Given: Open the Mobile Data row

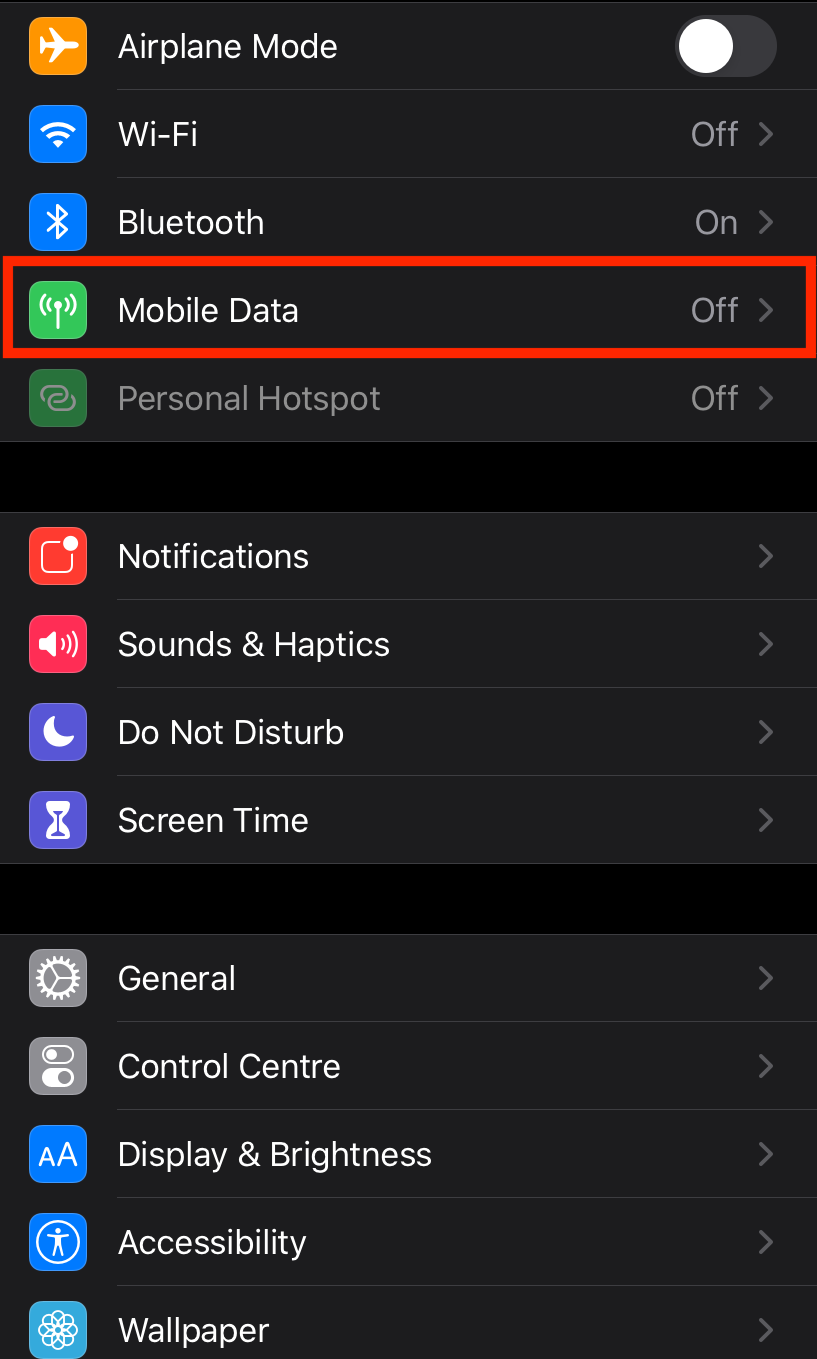Looking at the screenshot, I should 408,310.
